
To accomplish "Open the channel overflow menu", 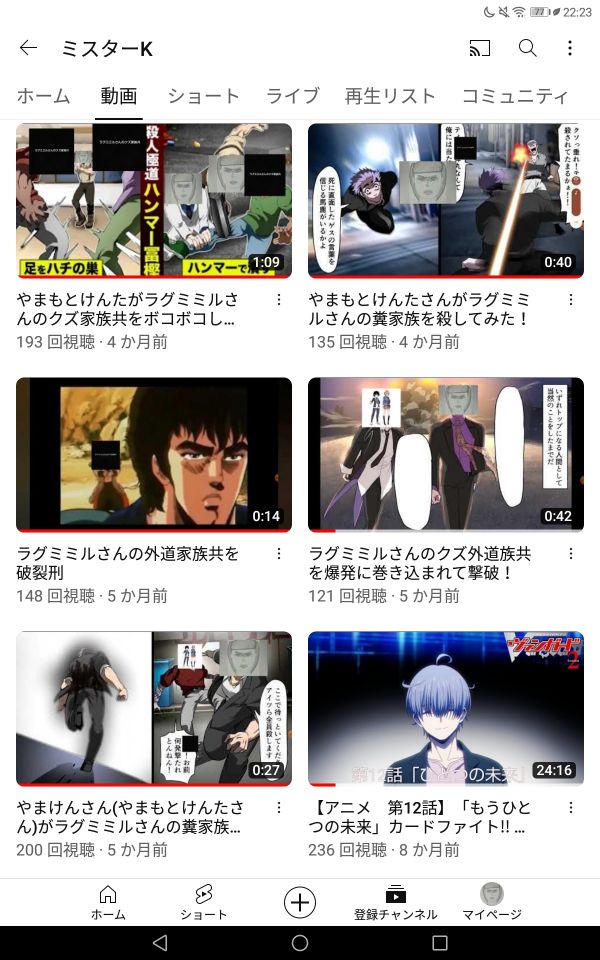I will (570, 48).
